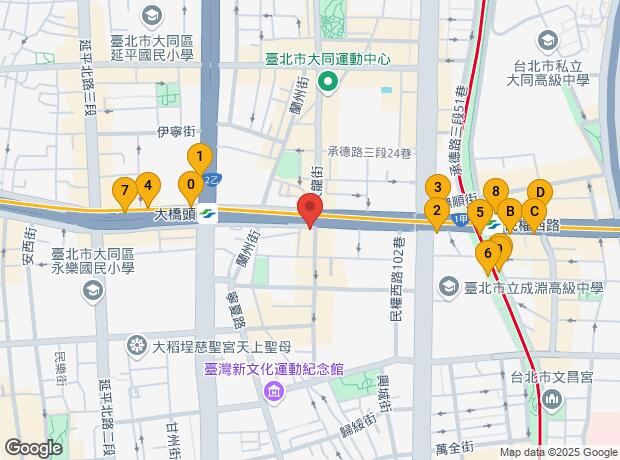Screen dimensions: 620x460
Task: Tap the red location pin
Action: pyautogui.click(x=310, y=211)
